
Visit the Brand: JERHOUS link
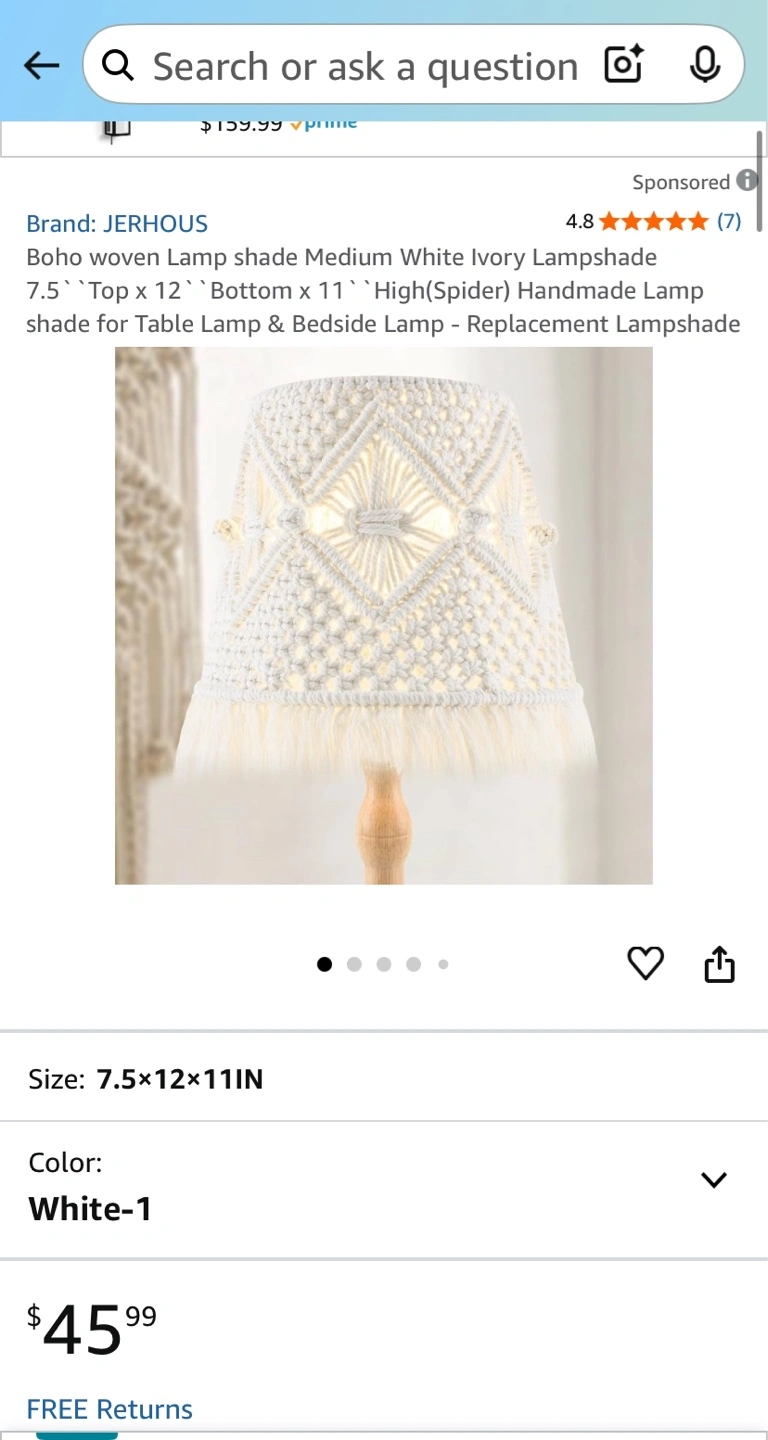pos(117,223)
